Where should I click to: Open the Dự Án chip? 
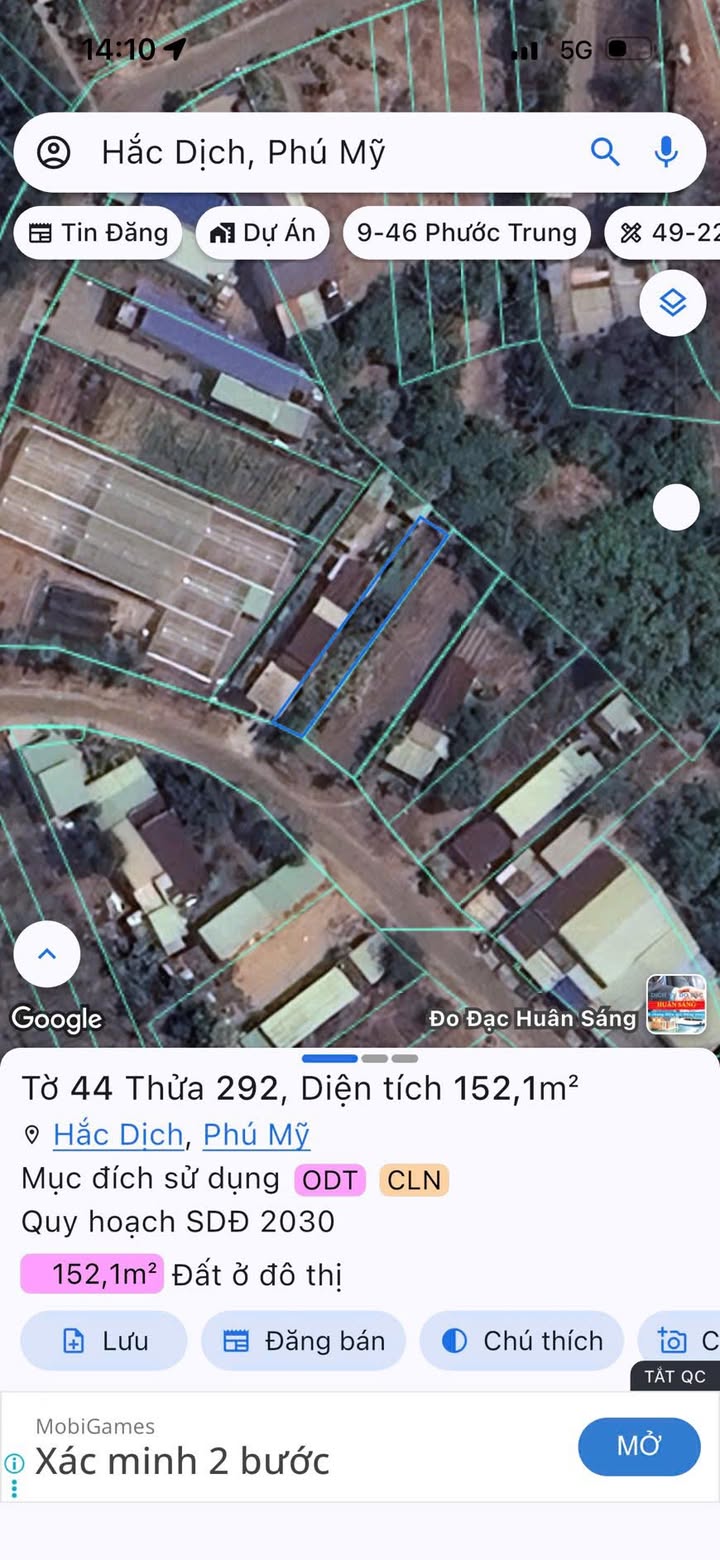(x=263, y=233)
